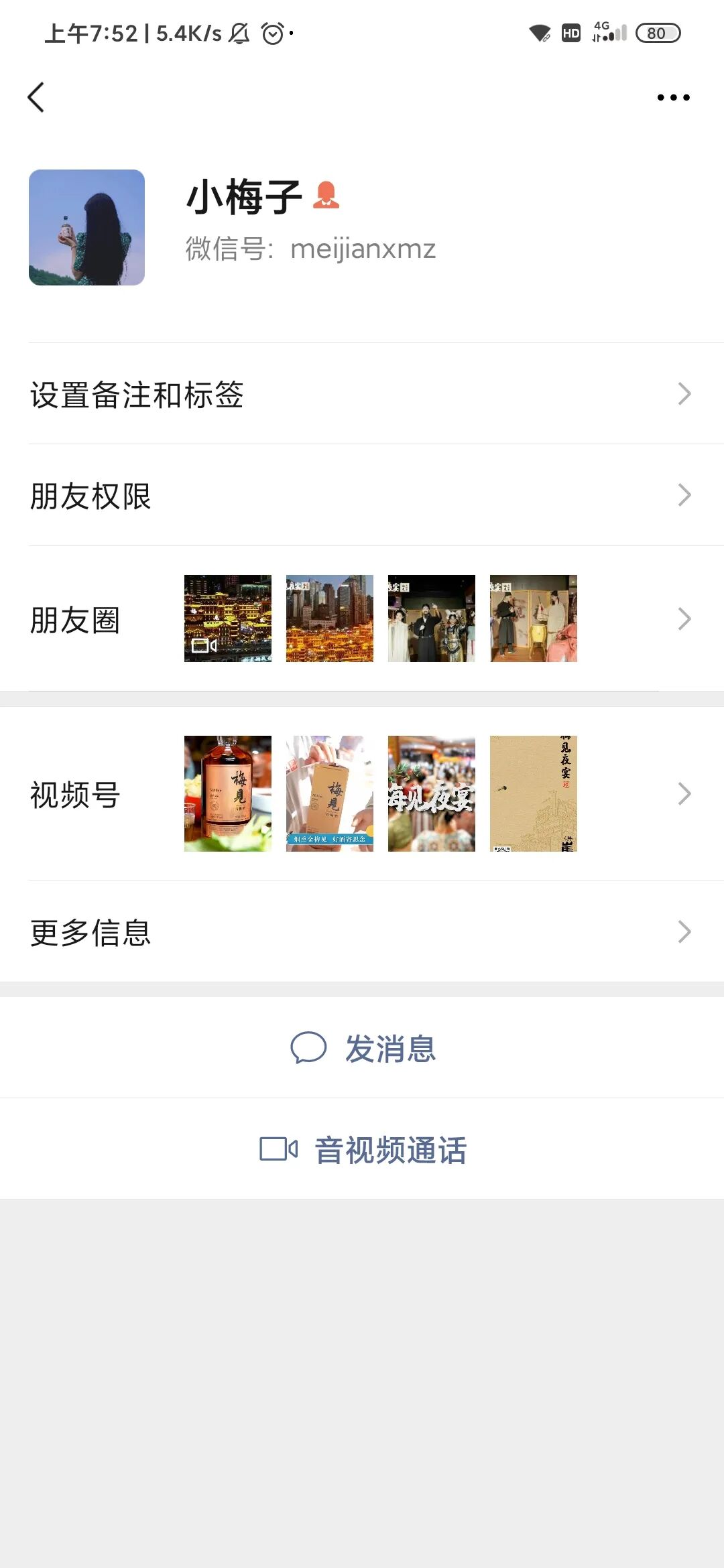This screenshot has width=724, height=1568.
Task: Go back to the previous screen
Action: click(36, 98)
